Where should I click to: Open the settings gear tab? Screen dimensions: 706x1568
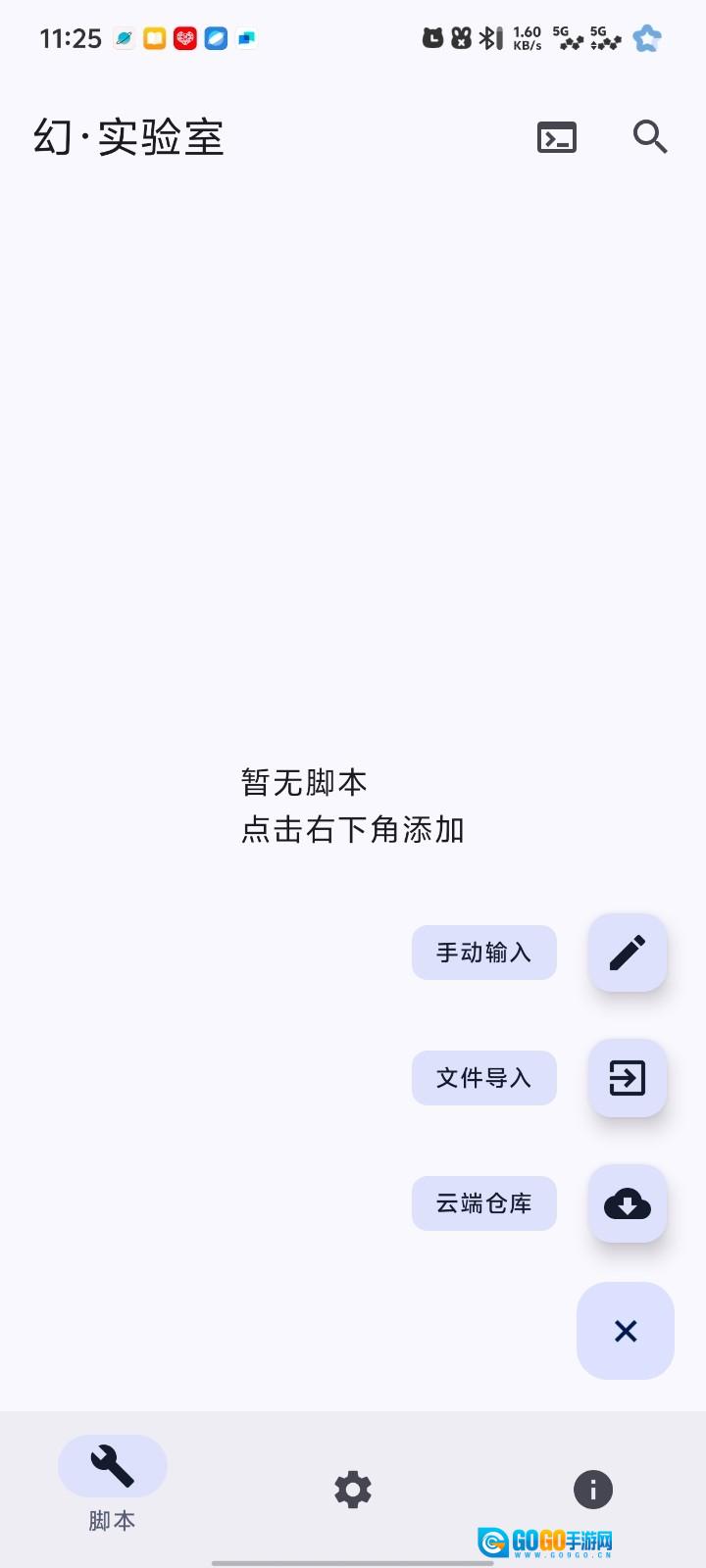pos(353,1490)
